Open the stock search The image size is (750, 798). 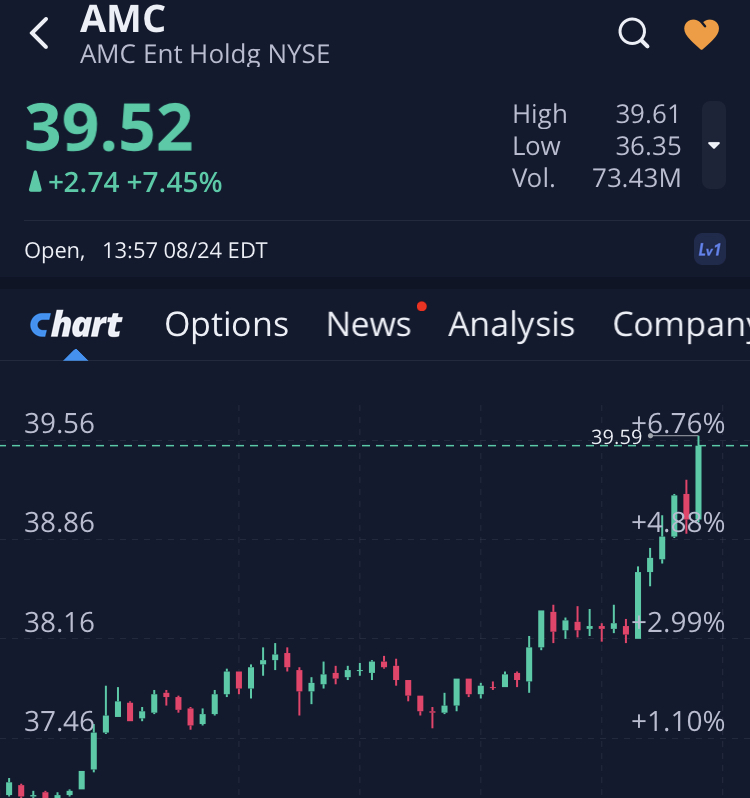[x=634, y=34]
